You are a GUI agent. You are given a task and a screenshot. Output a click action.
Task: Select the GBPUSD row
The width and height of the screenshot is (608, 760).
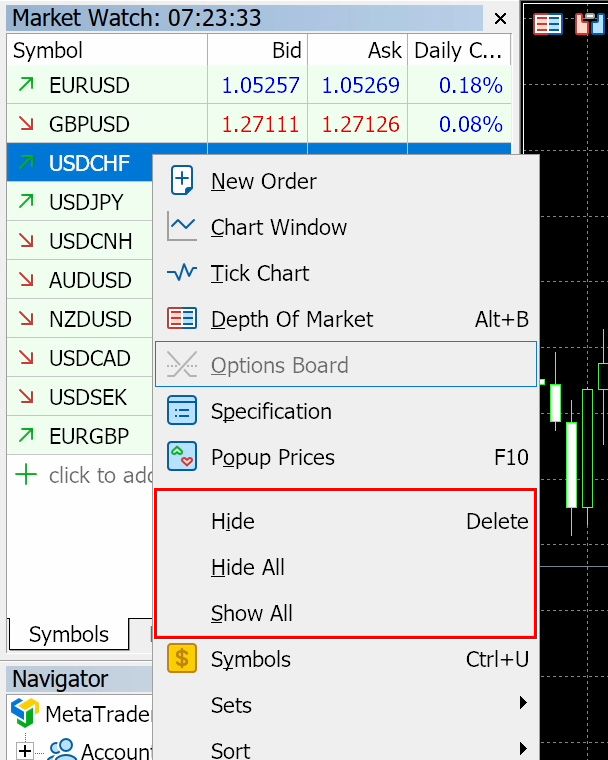click(x=89, y=125)
